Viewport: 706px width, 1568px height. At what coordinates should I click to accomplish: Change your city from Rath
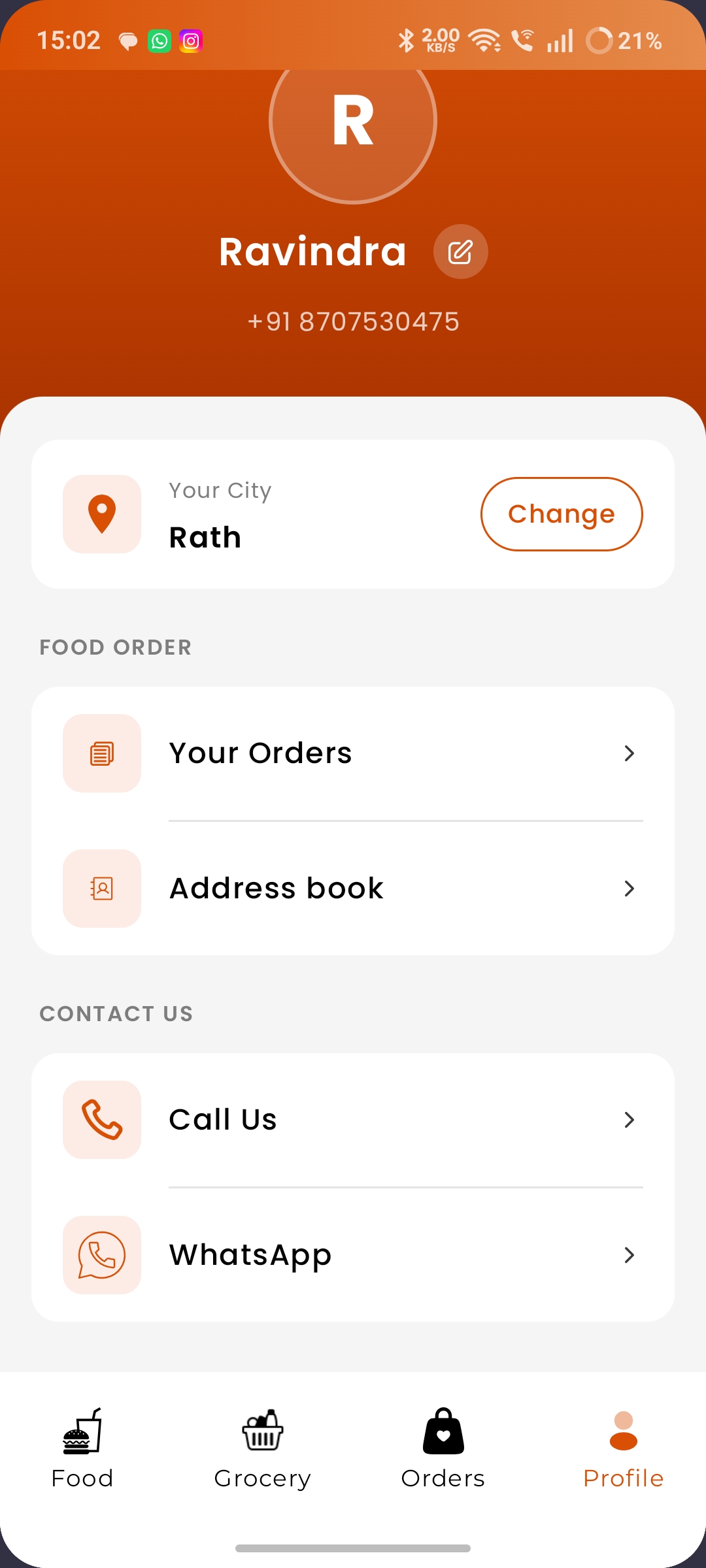562,514
